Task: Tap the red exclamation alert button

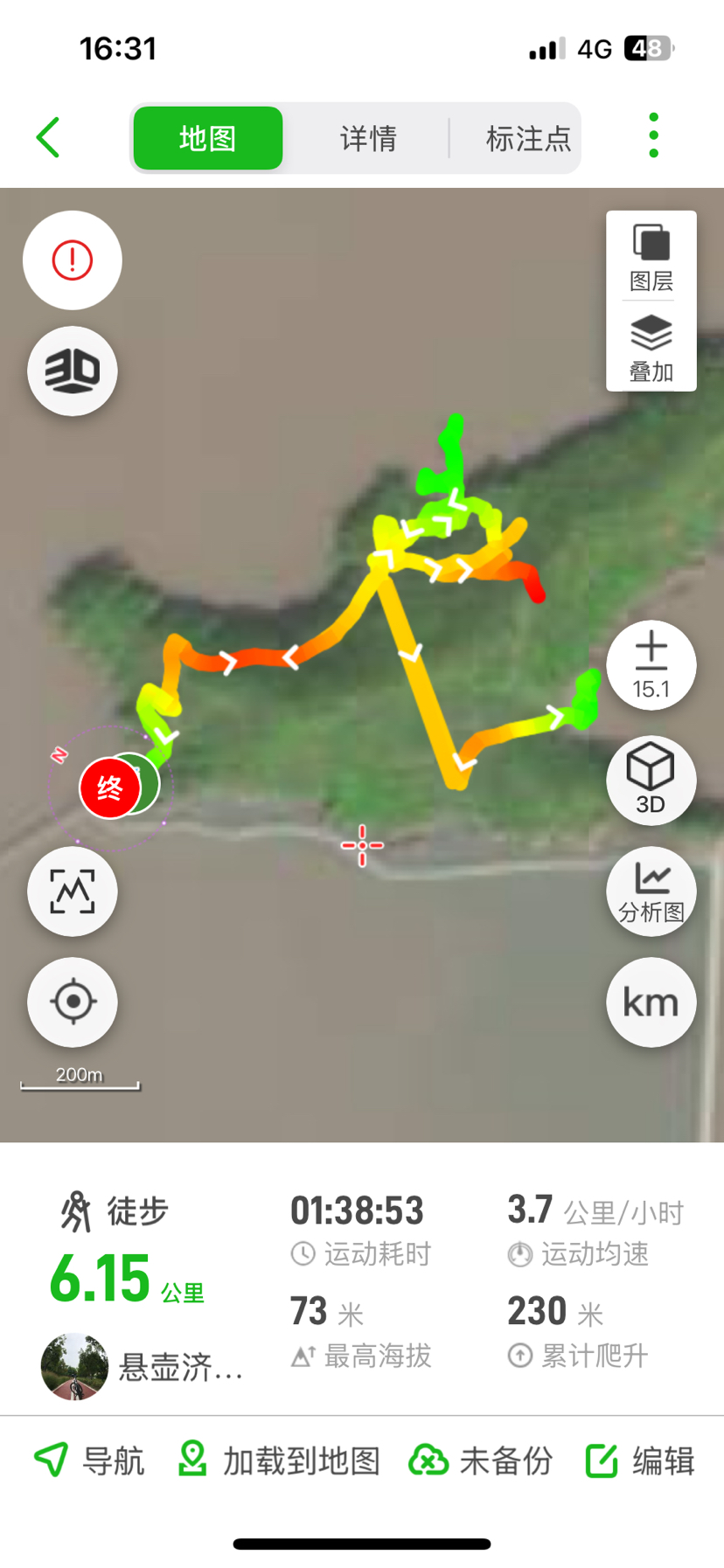Action: pyautogui.click(x=73, y=260)
